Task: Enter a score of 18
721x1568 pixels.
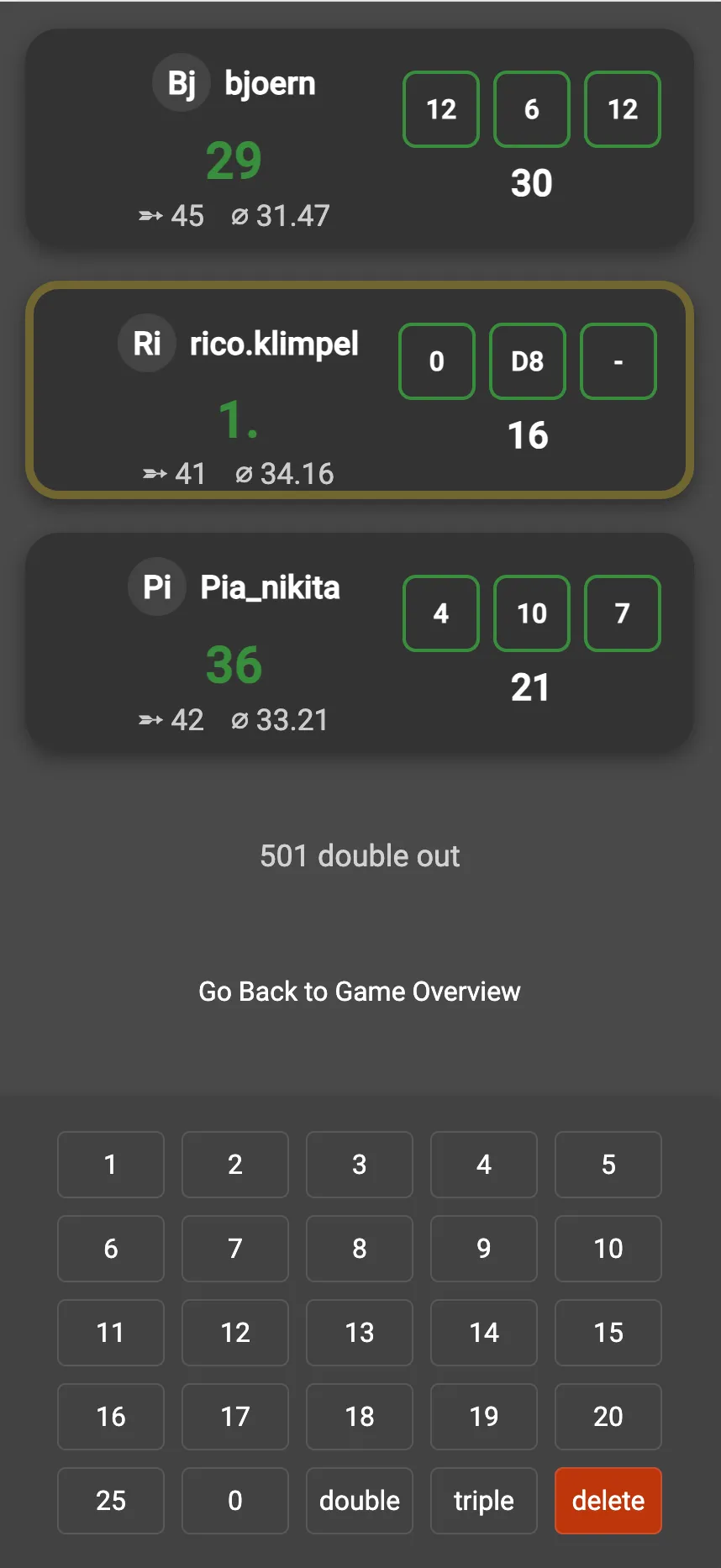Action: point(360,1417)
